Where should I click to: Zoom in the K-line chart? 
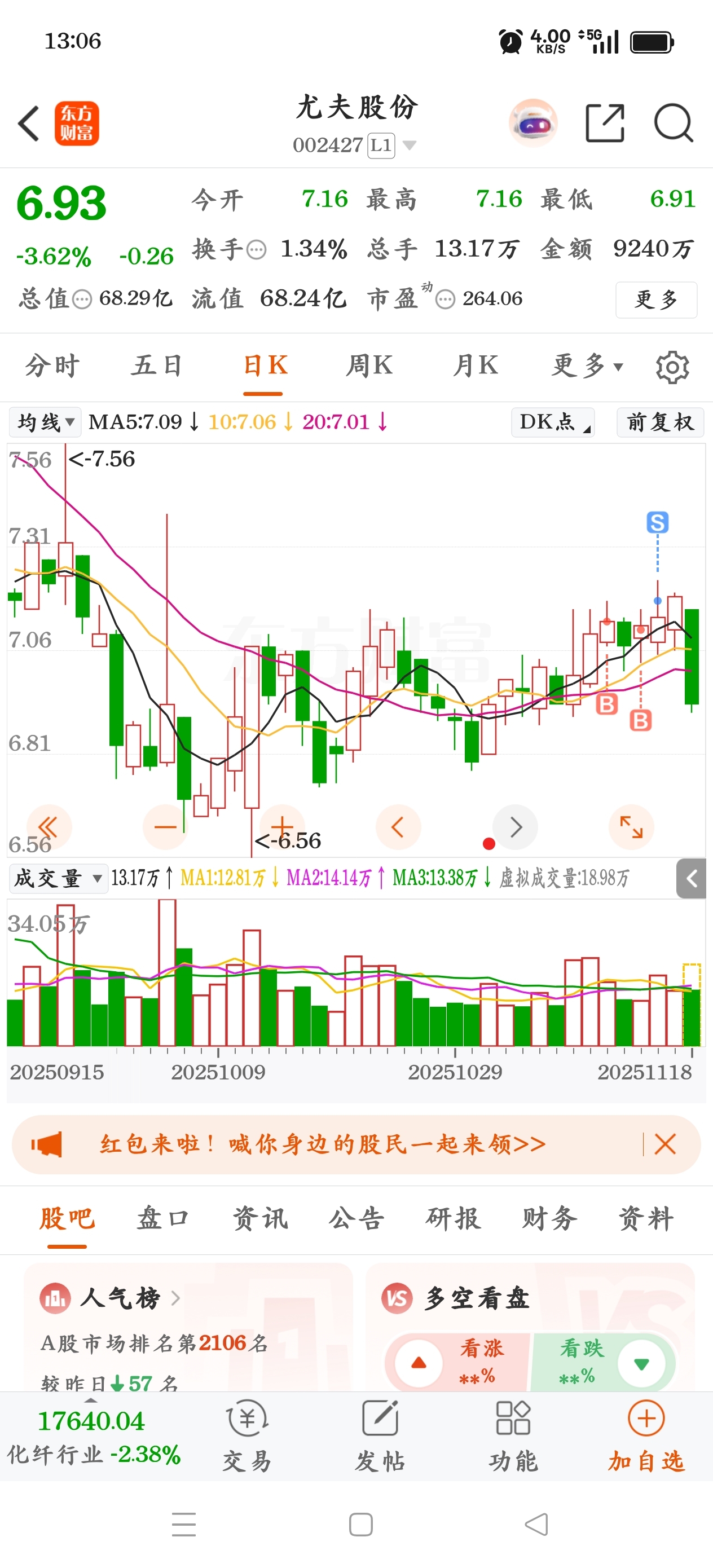point(282,827)
